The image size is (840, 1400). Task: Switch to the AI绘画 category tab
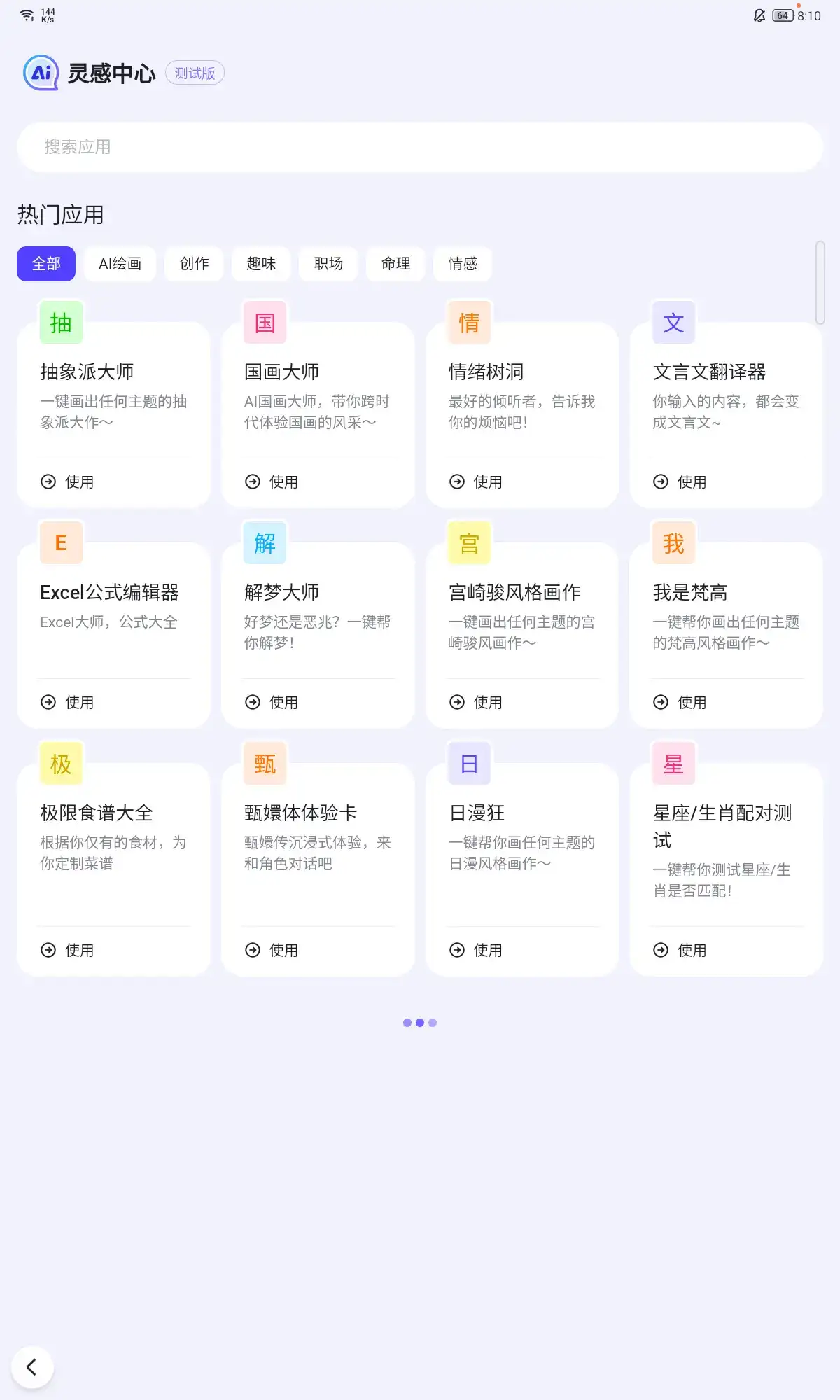[120, 264]
